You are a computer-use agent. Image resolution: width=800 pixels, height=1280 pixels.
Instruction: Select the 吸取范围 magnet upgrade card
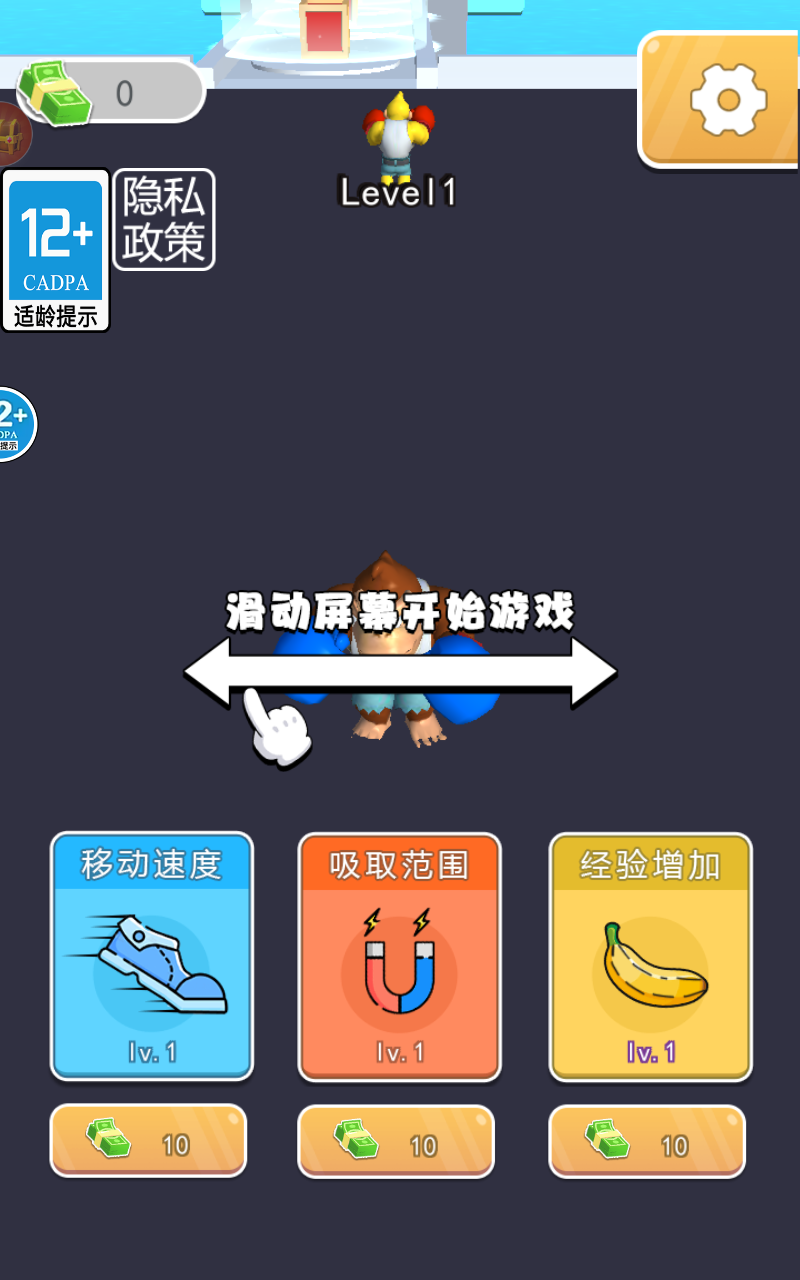[x=399, y=957]
